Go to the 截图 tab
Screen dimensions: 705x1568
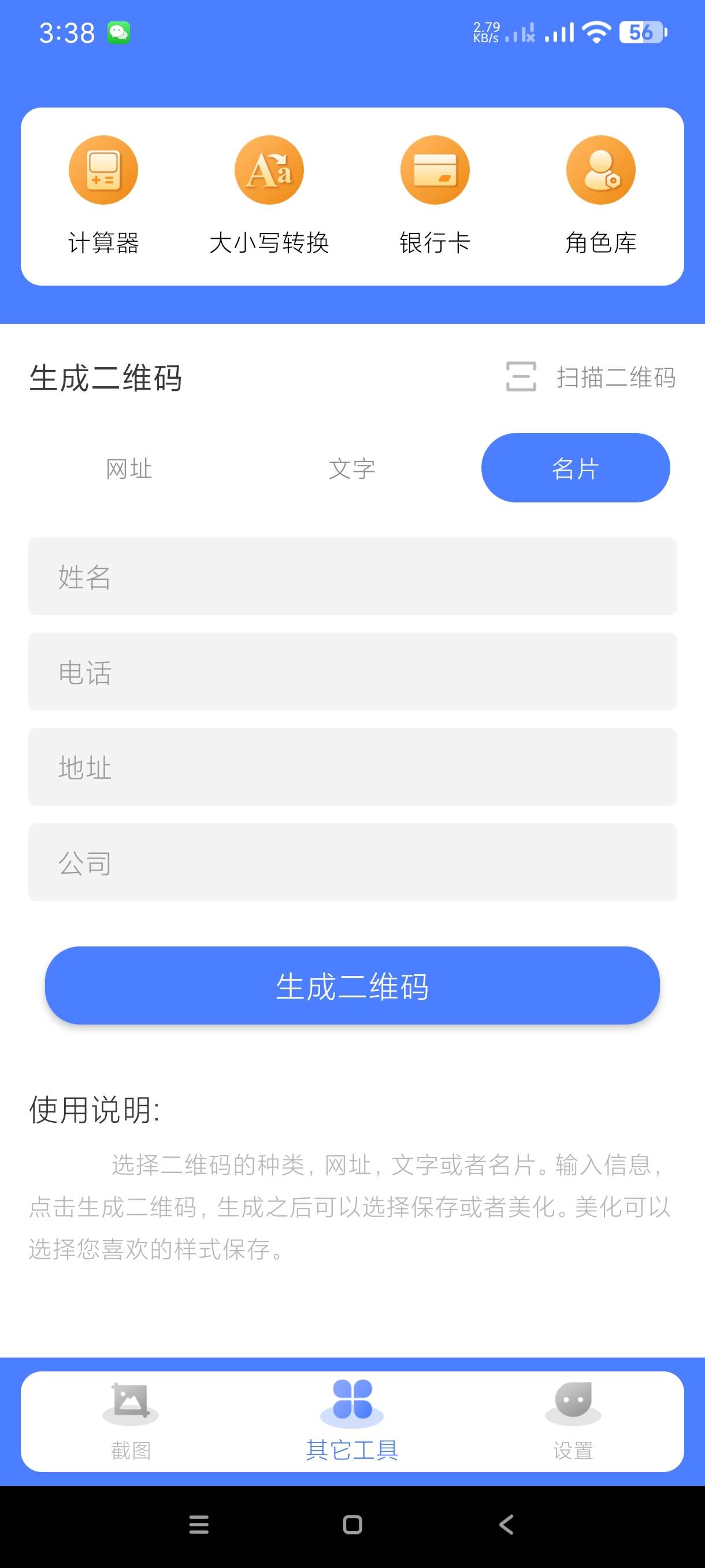(131, 1421)
